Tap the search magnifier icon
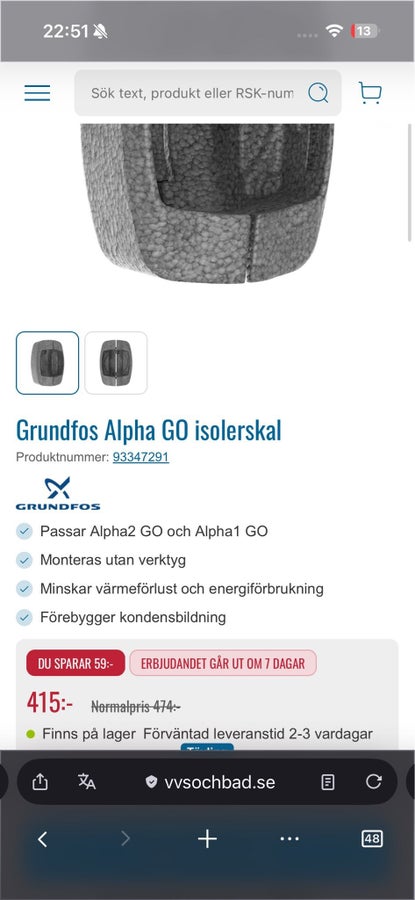This screenshot has width=415, height=900. coord(318,92)
